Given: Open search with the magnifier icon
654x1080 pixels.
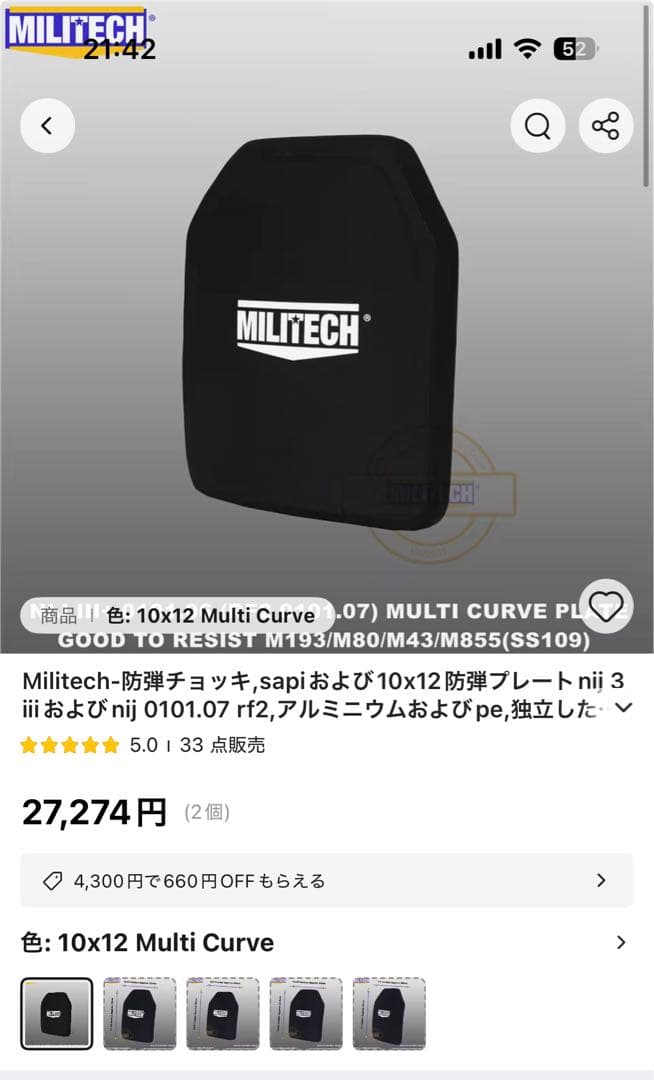Looking at the screenshot, I should coord(538,126).
